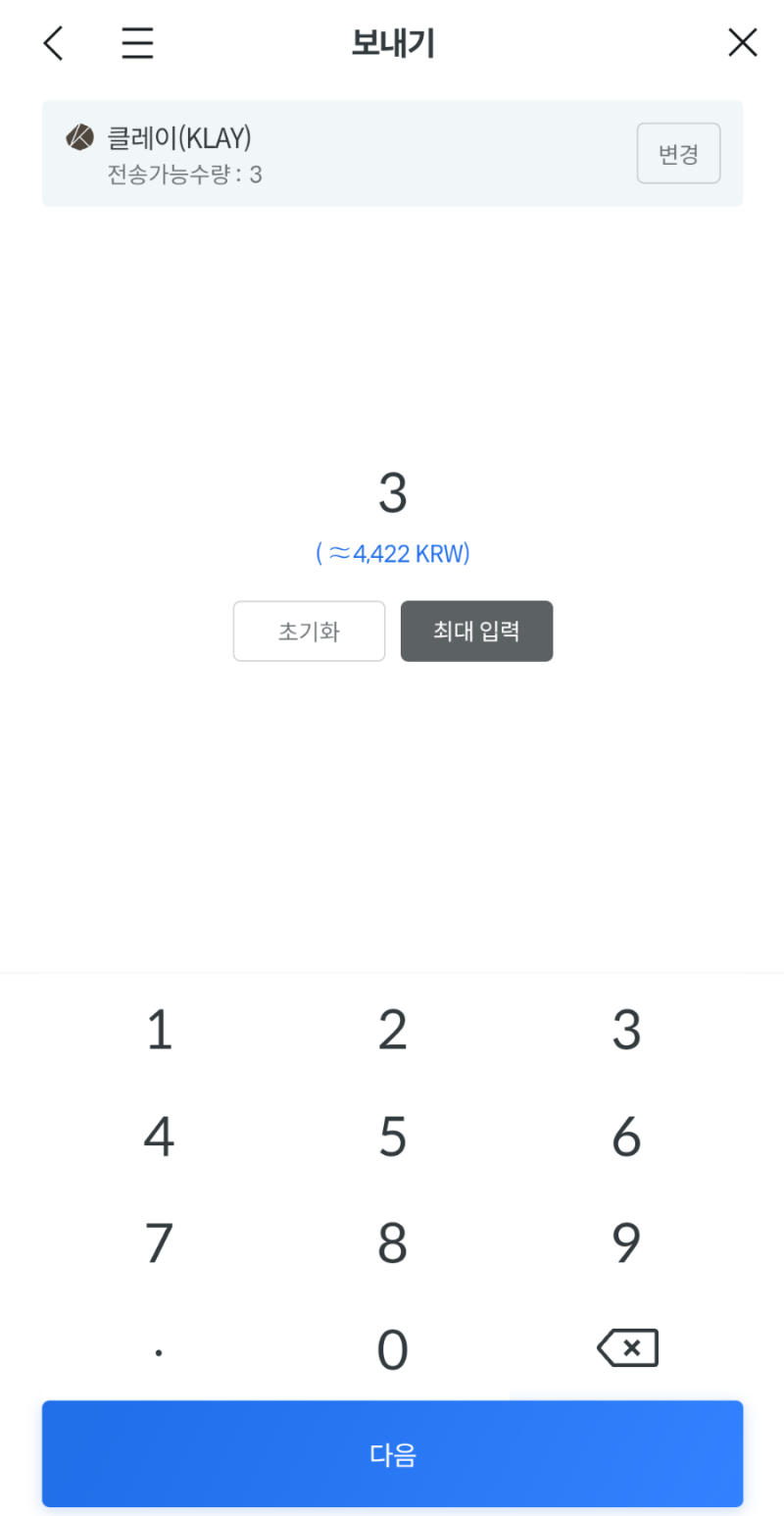Tap the 보내기 title
Viewport: 784px width, 1516px height.
(392, 42)
